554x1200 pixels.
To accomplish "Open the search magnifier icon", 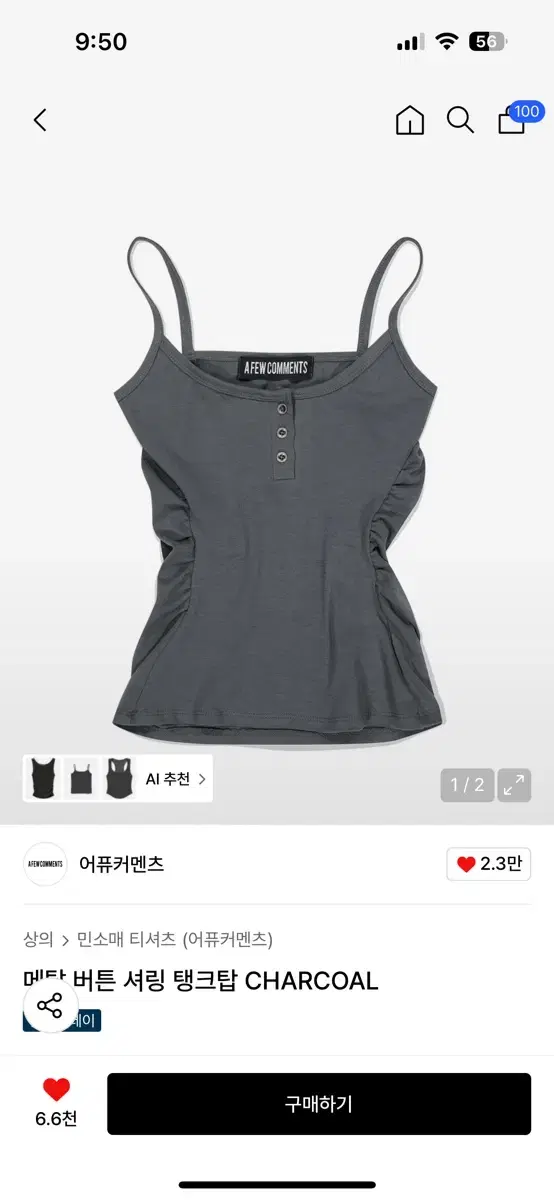I will 460,121.
